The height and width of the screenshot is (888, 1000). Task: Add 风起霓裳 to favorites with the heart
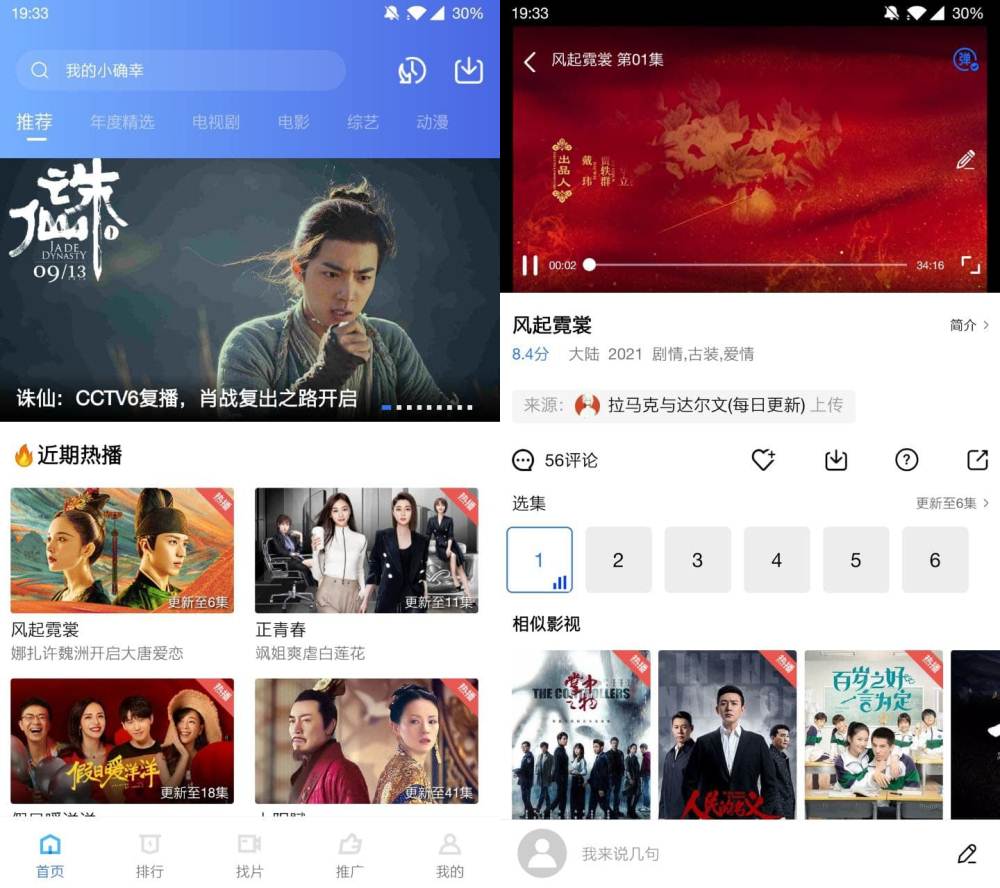[x=763, y=460]
